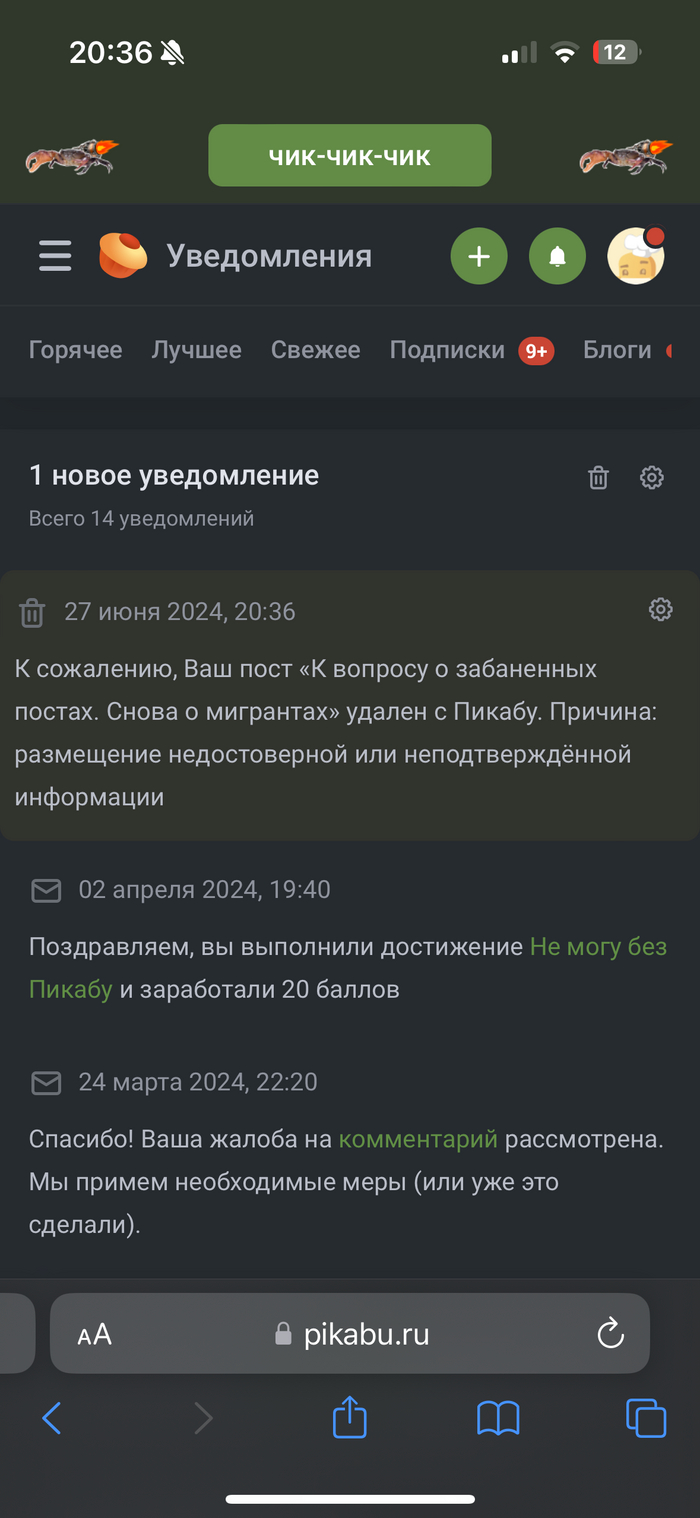Open the Подписки tab

[x=447, y=350]
